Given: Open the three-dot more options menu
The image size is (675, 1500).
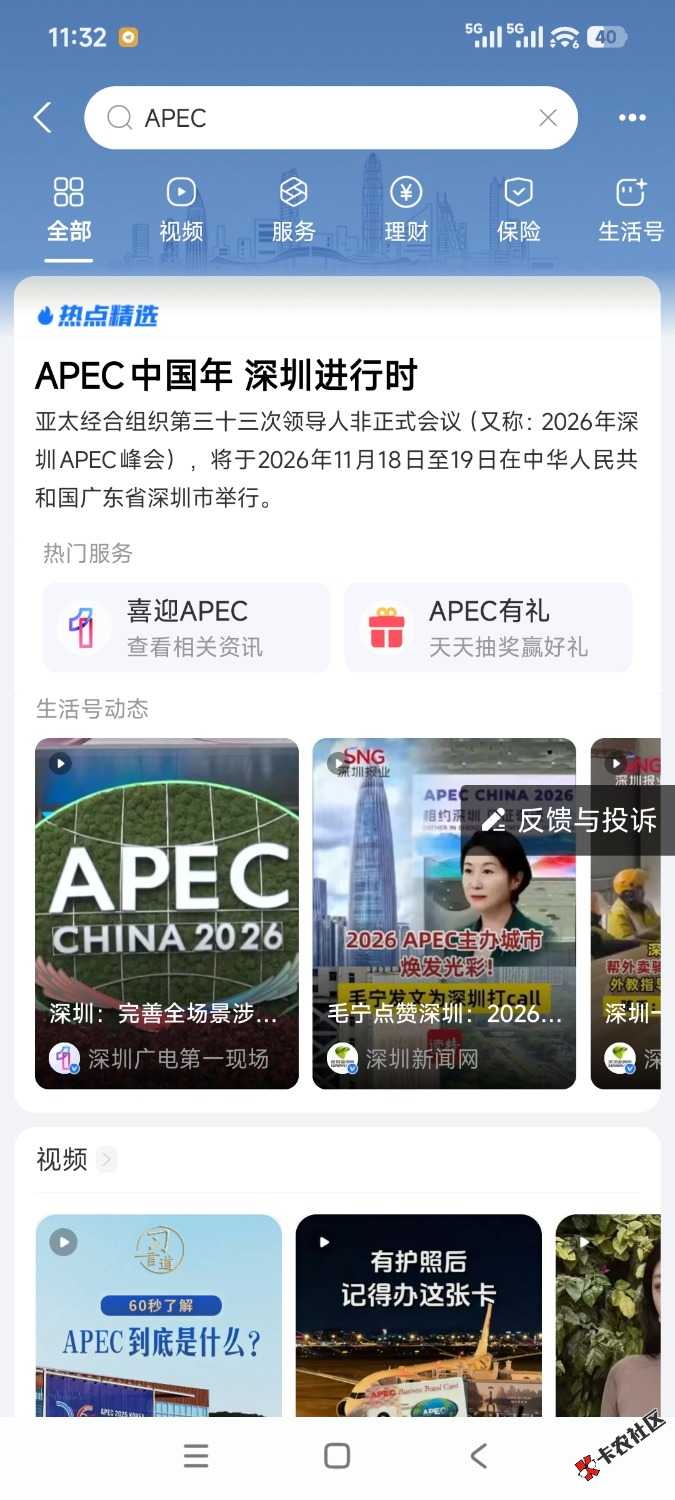Looking at the screenshot, I should point(632,118).
